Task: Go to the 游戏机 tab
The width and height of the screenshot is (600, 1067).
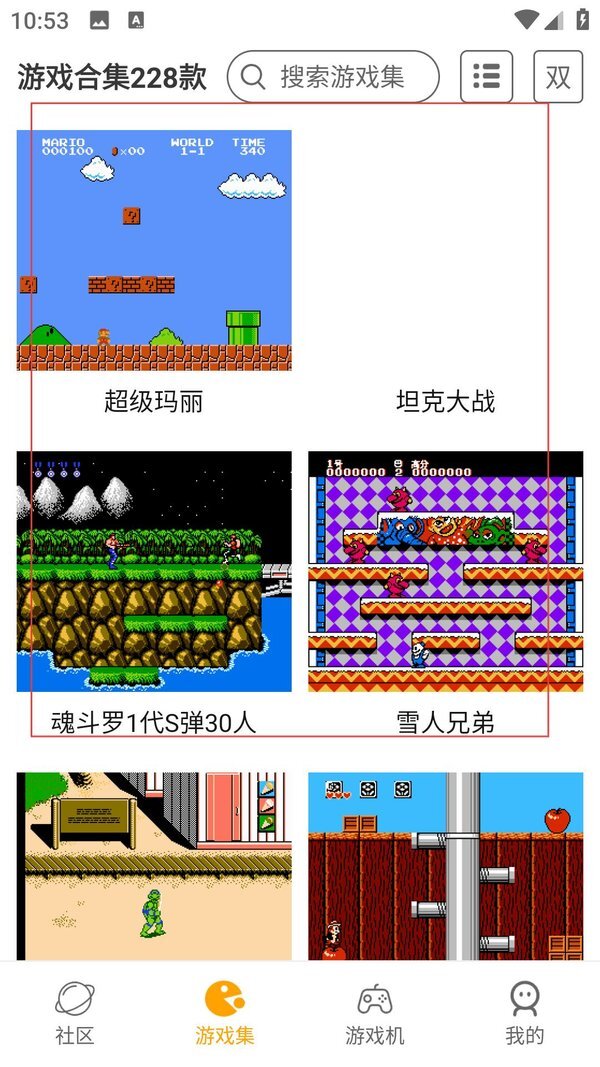Action: pos(375,1013)
